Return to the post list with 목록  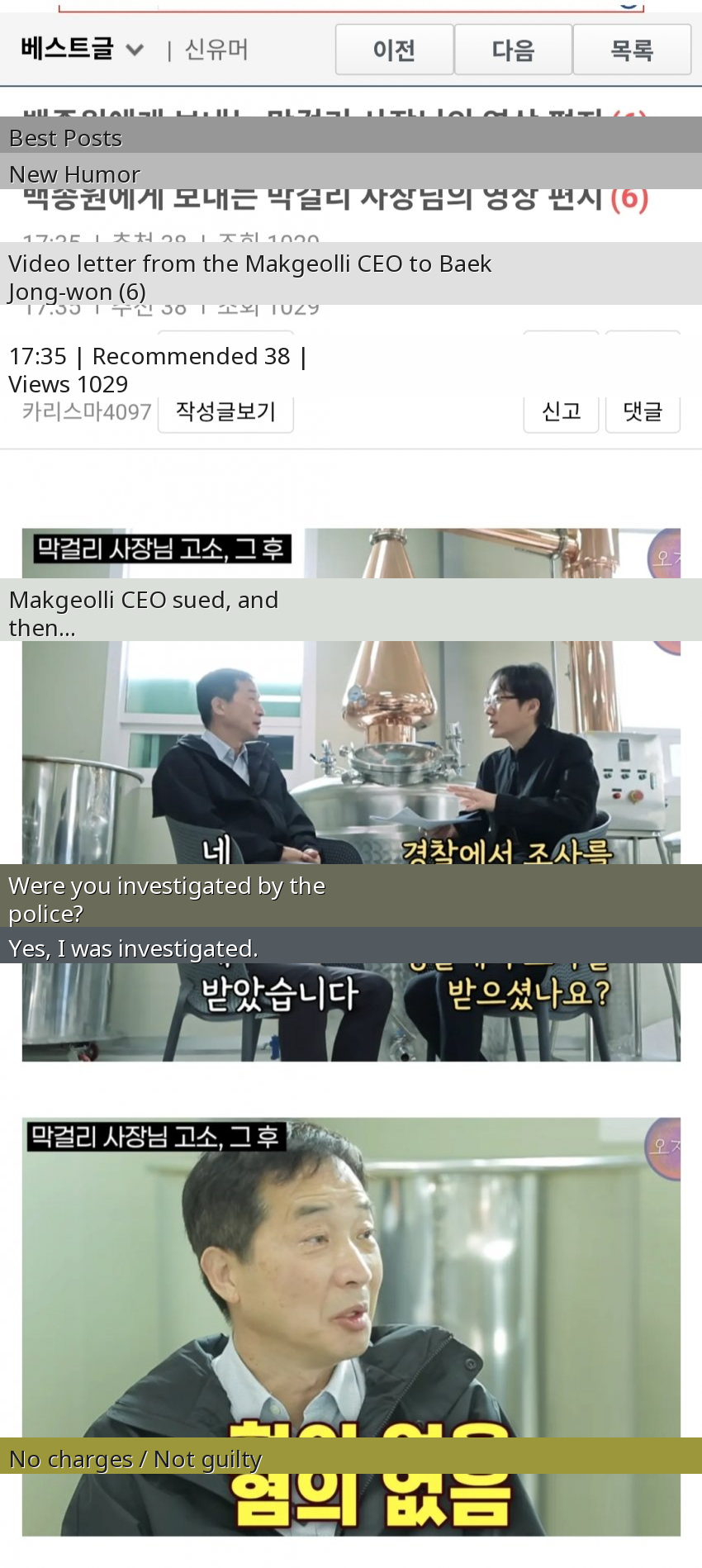coord(632,50)
